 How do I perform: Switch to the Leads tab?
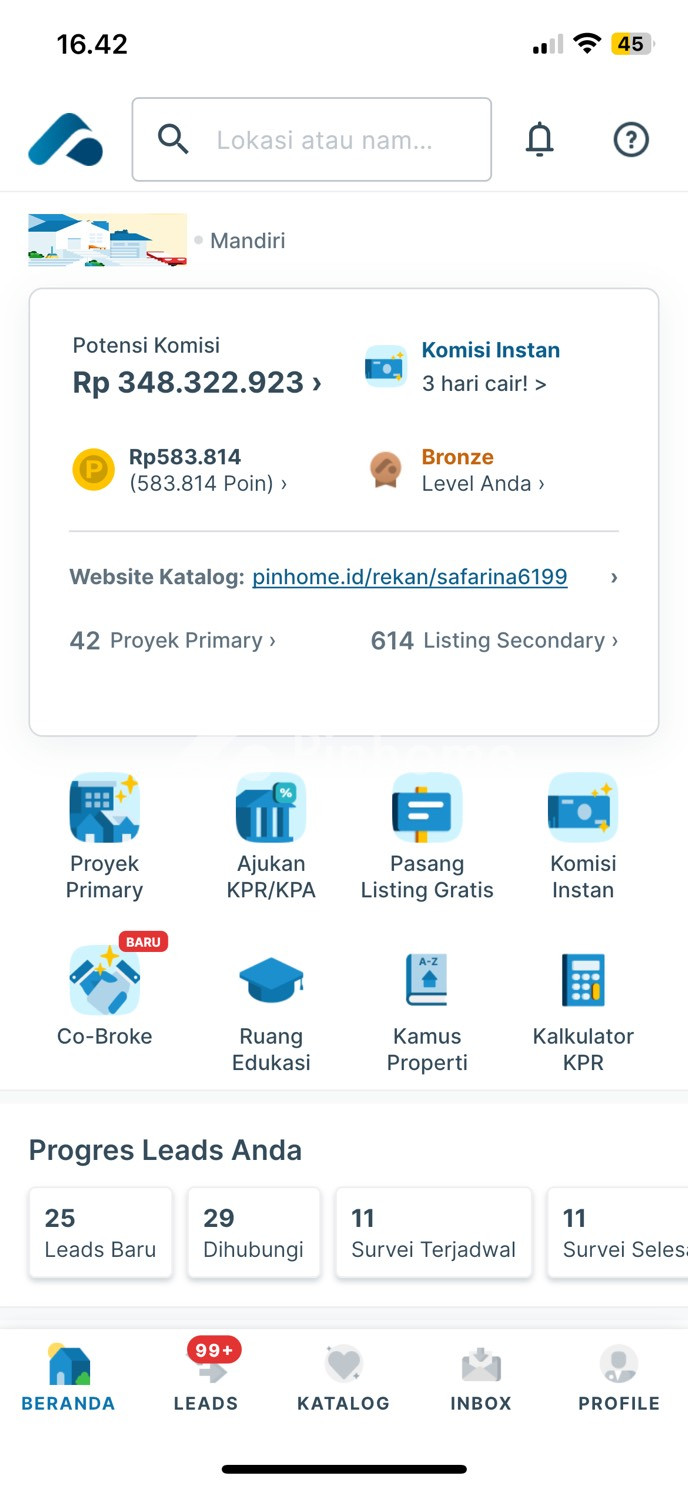coord(206,1378)
